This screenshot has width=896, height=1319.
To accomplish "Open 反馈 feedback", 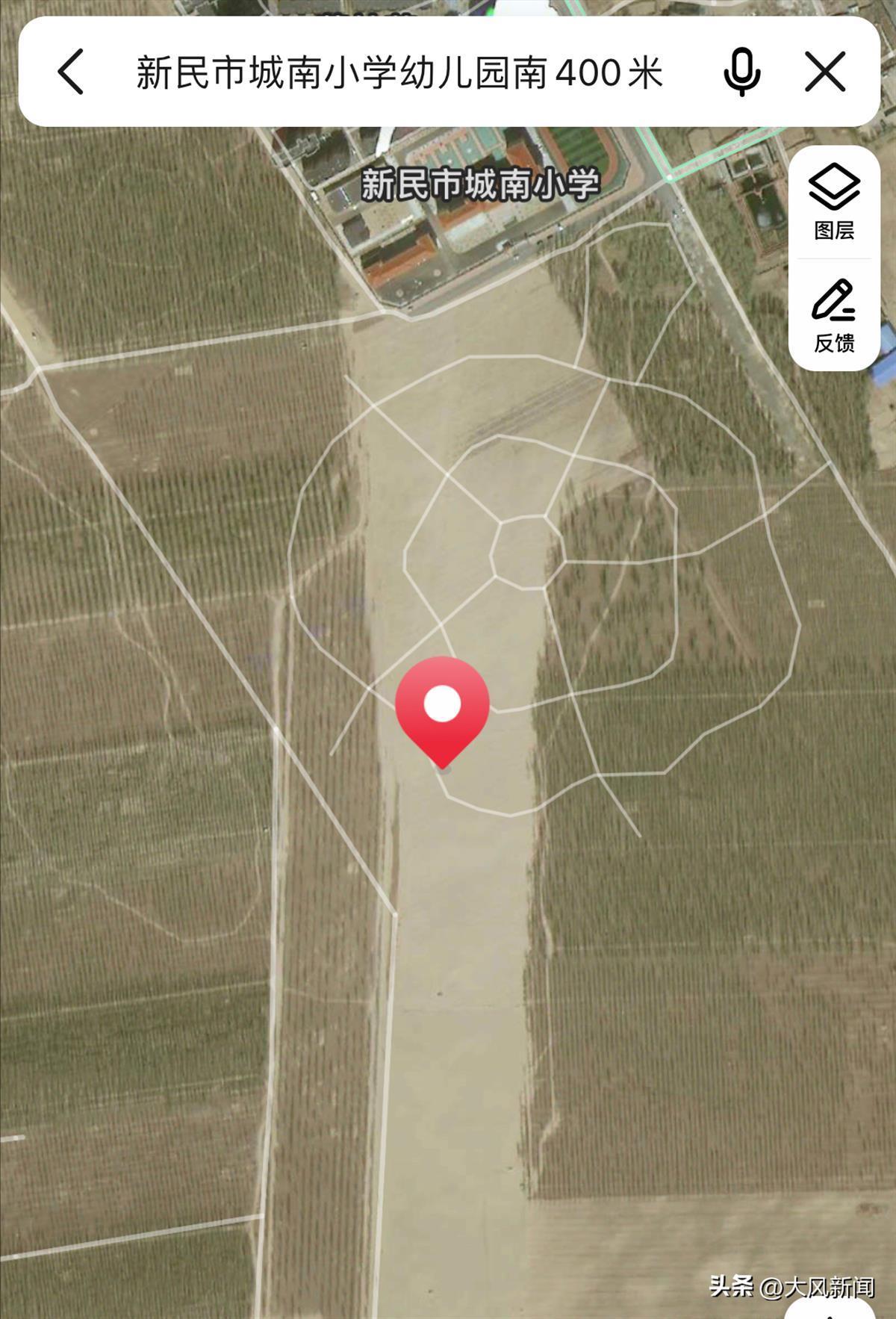I will tap(834, 316).
